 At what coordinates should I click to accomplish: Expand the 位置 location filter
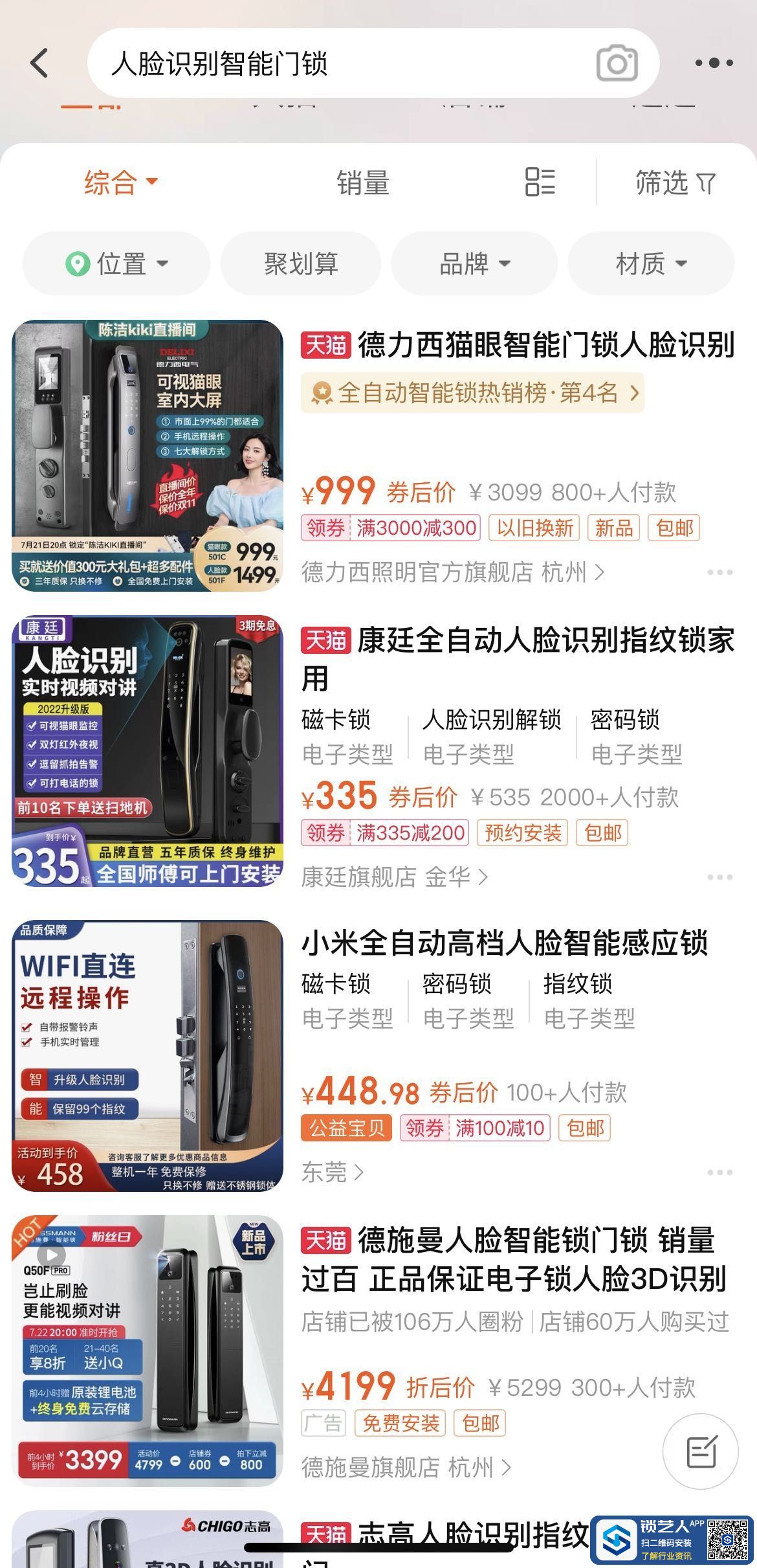[x=116, y=263]
